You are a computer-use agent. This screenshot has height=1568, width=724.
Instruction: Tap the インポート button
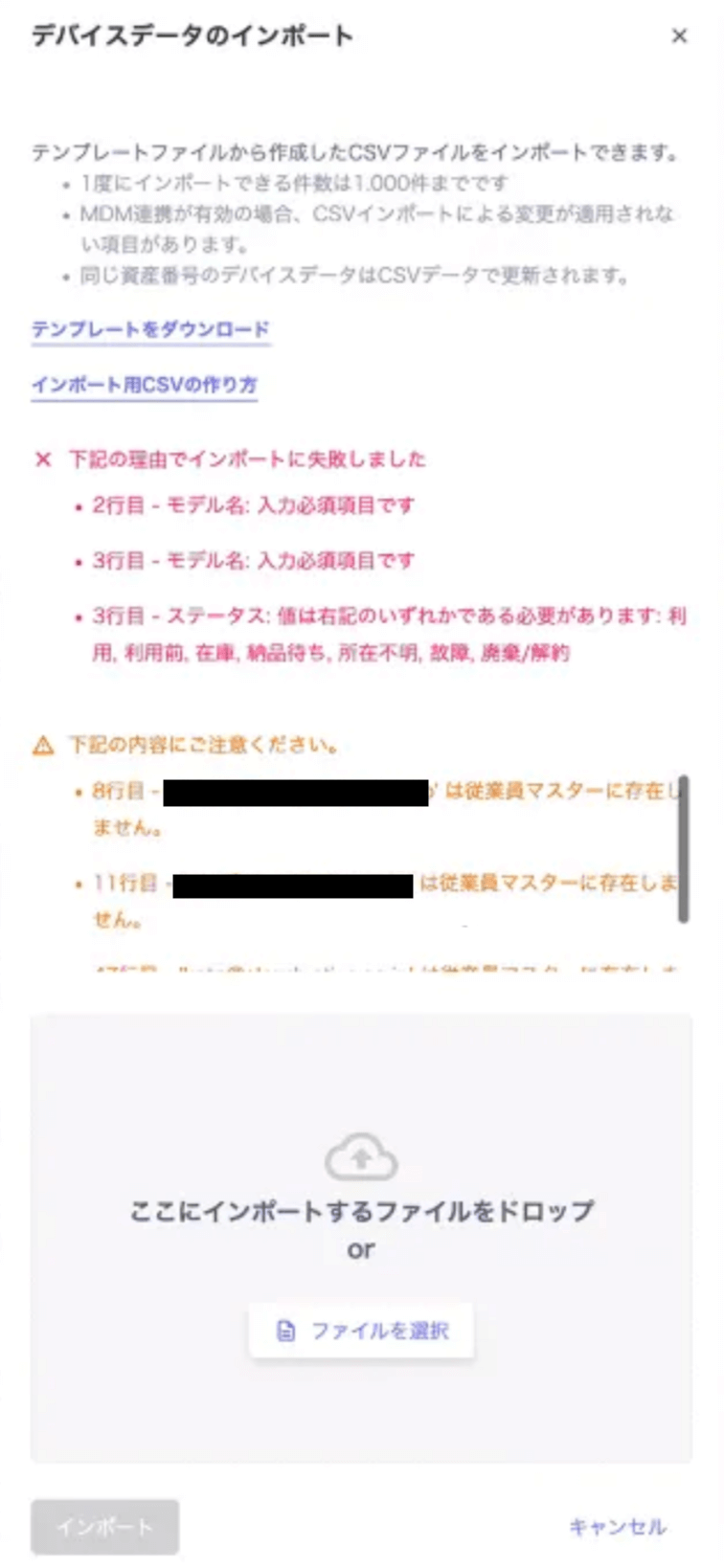coord(104,1526)
